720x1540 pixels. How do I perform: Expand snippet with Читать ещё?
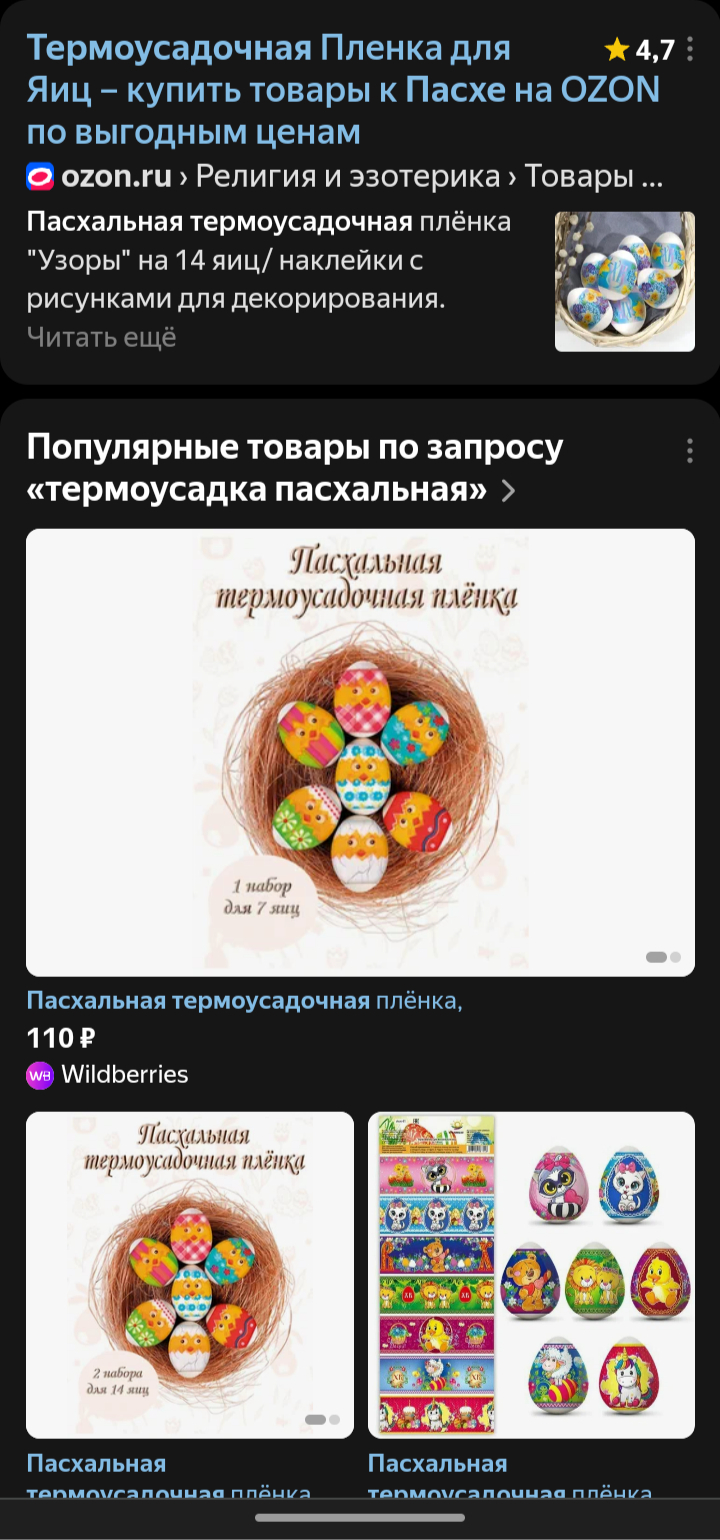(x=101, y=337)
